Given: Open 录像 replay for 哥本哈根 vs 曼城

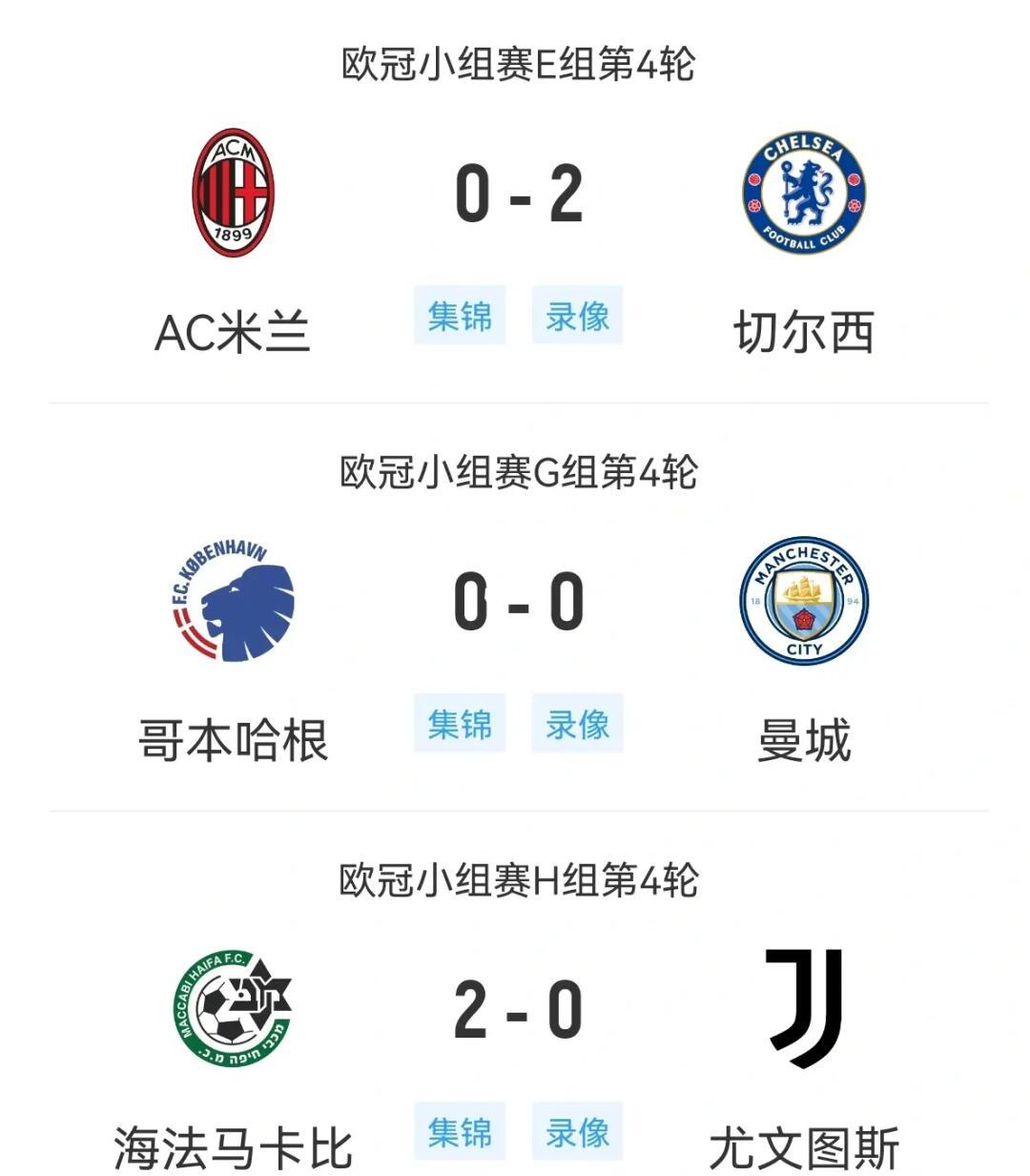Looking at the screenshot, I should 577,724.
